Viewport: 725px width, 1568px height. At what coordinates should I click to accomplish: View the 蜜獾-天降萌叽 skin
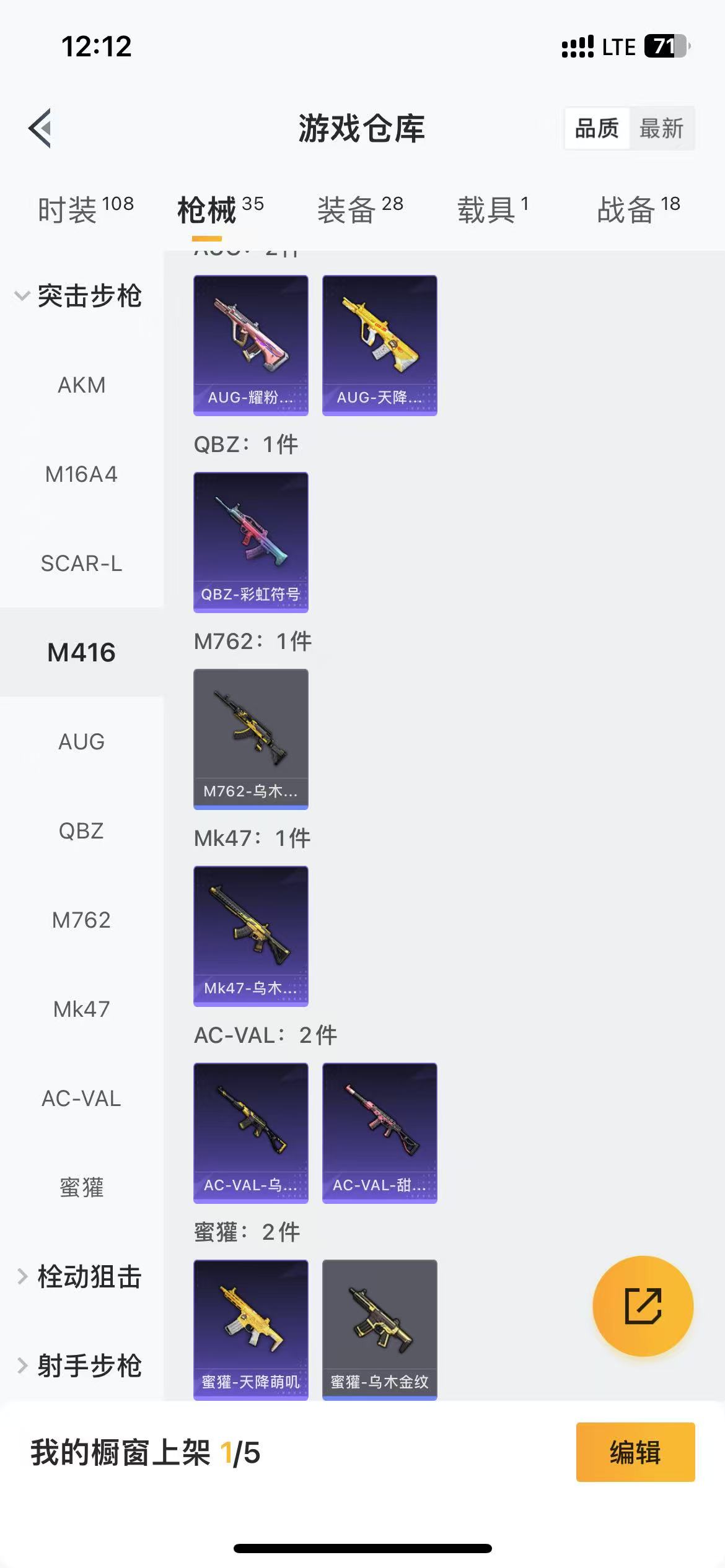click(250, 1329)
